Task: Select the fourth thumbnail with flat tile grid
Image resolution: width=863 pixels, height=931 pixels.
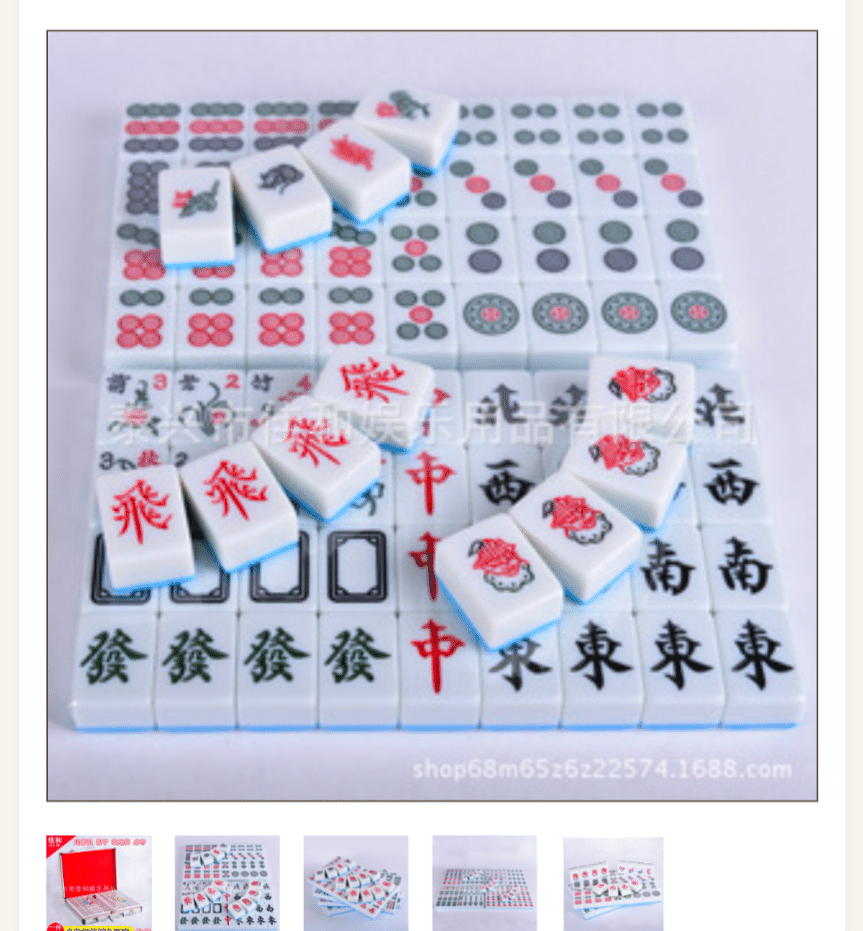Action: [484, 884]
